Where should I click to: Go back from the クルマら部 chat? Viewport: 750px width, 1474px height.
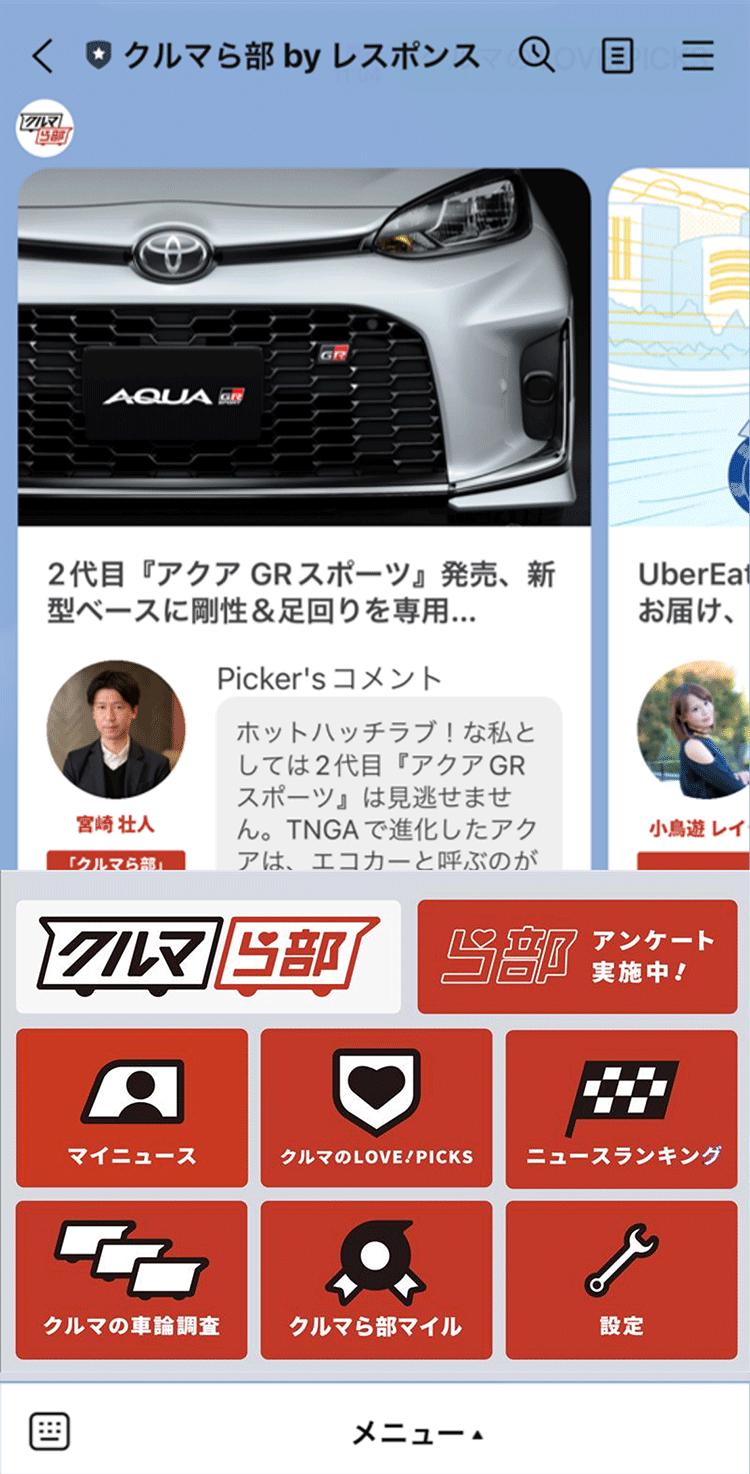42,56
